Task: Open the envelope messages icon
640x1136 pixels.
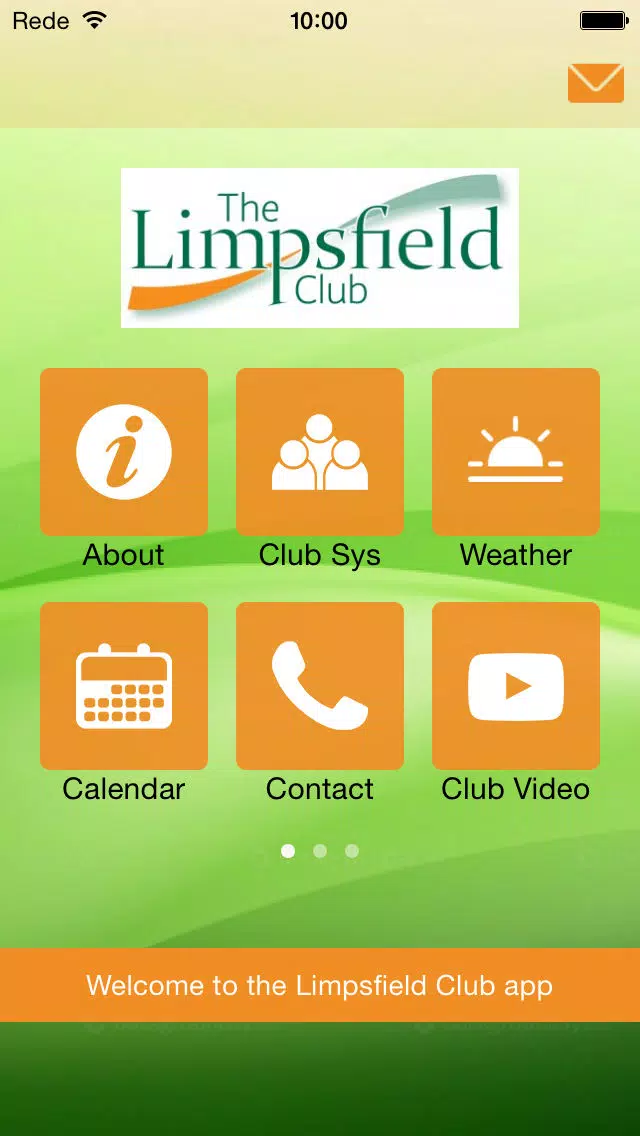Action: click(596, 83)
